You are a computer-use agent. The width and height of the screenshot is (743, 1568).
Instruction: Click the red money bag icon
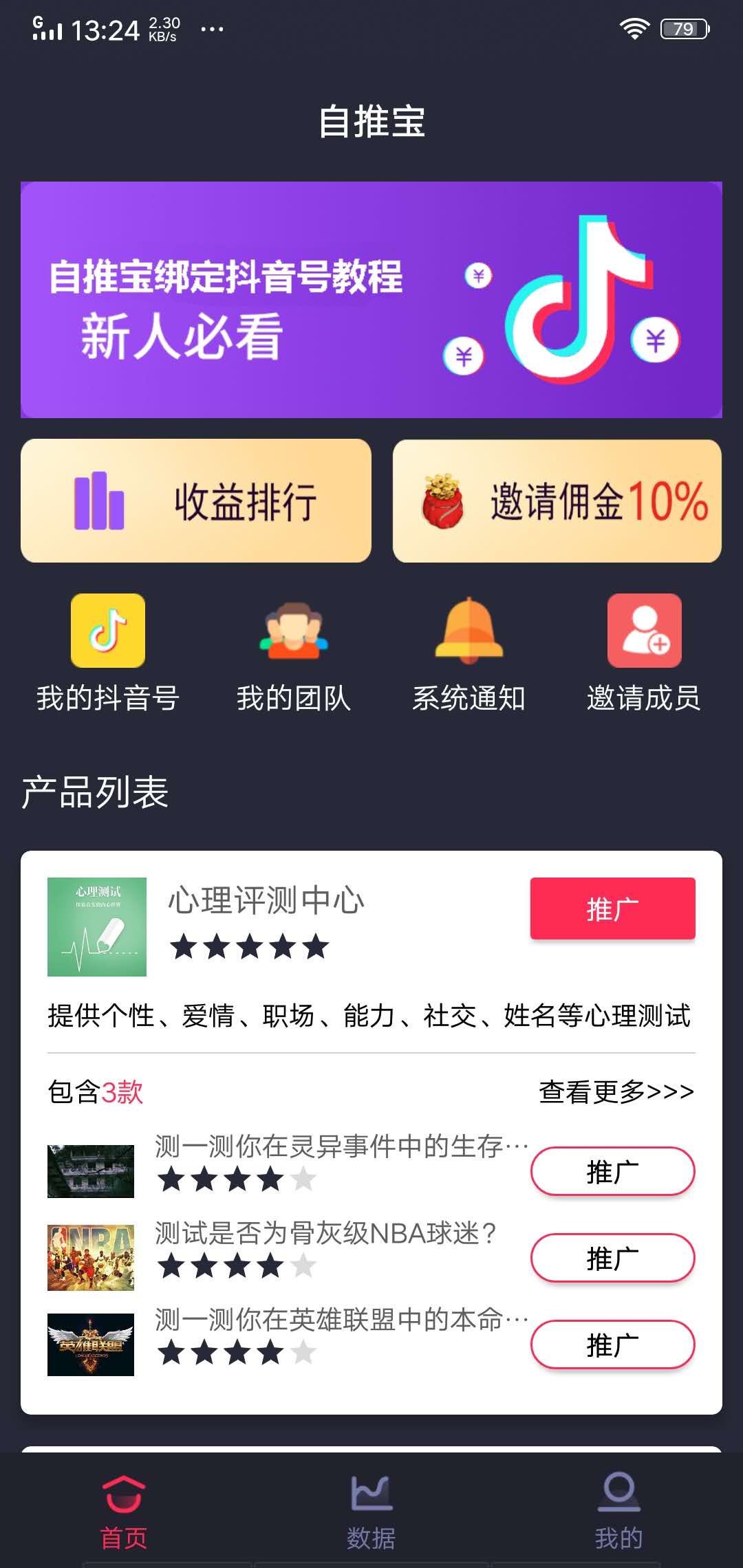pyautogui.click(x=444, y=501)
